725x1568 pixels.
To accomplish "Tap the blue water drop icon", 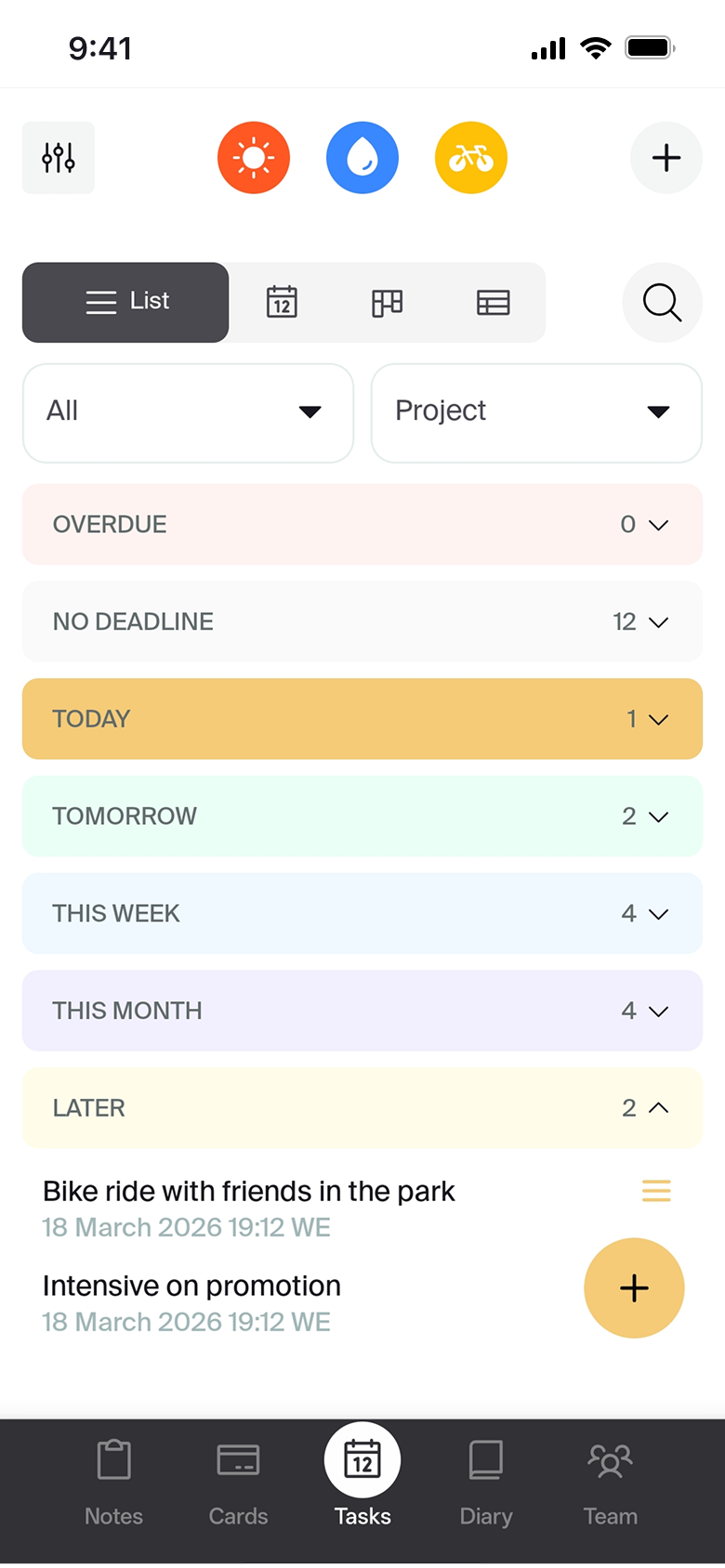I will [x=362, y=158].
